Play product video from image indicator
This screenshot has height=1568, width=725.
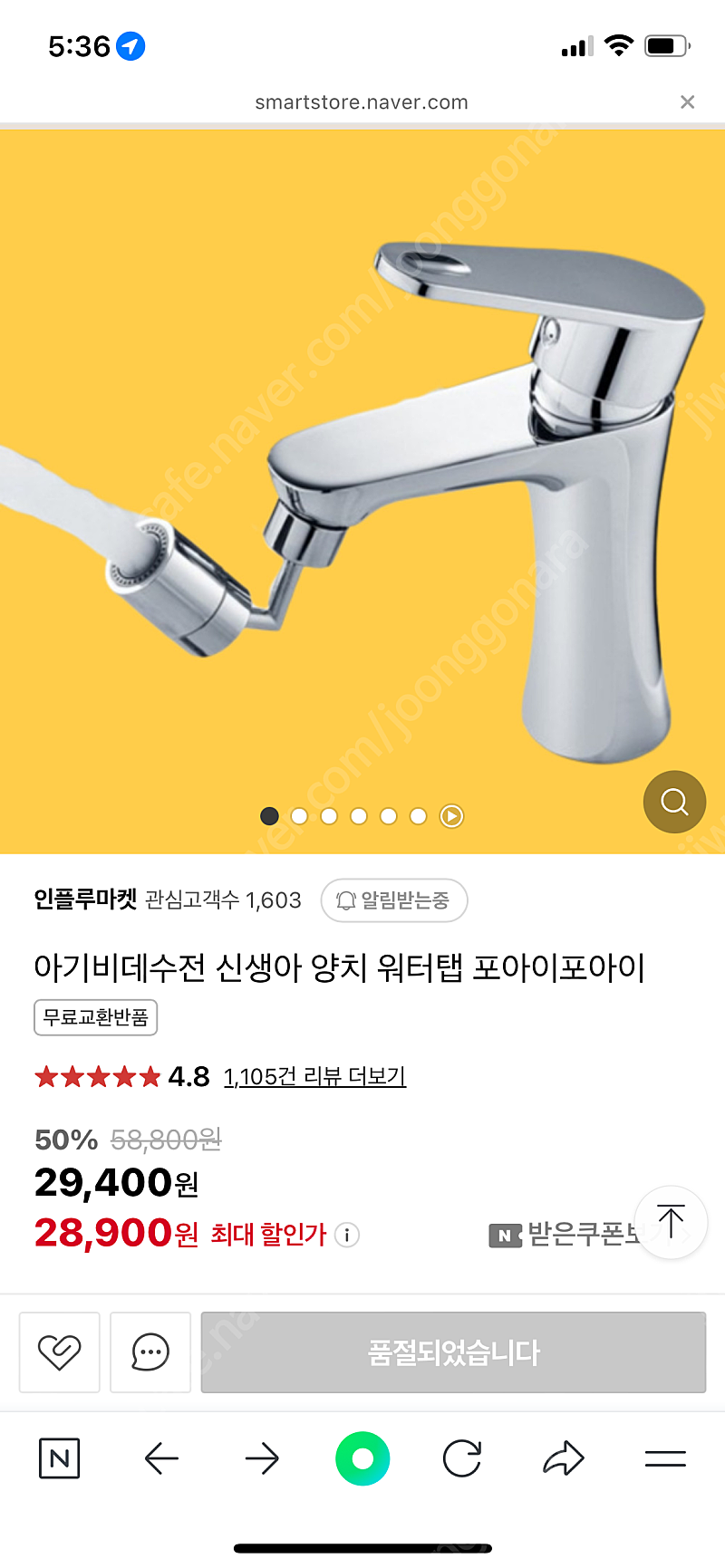tap(451, 816)
